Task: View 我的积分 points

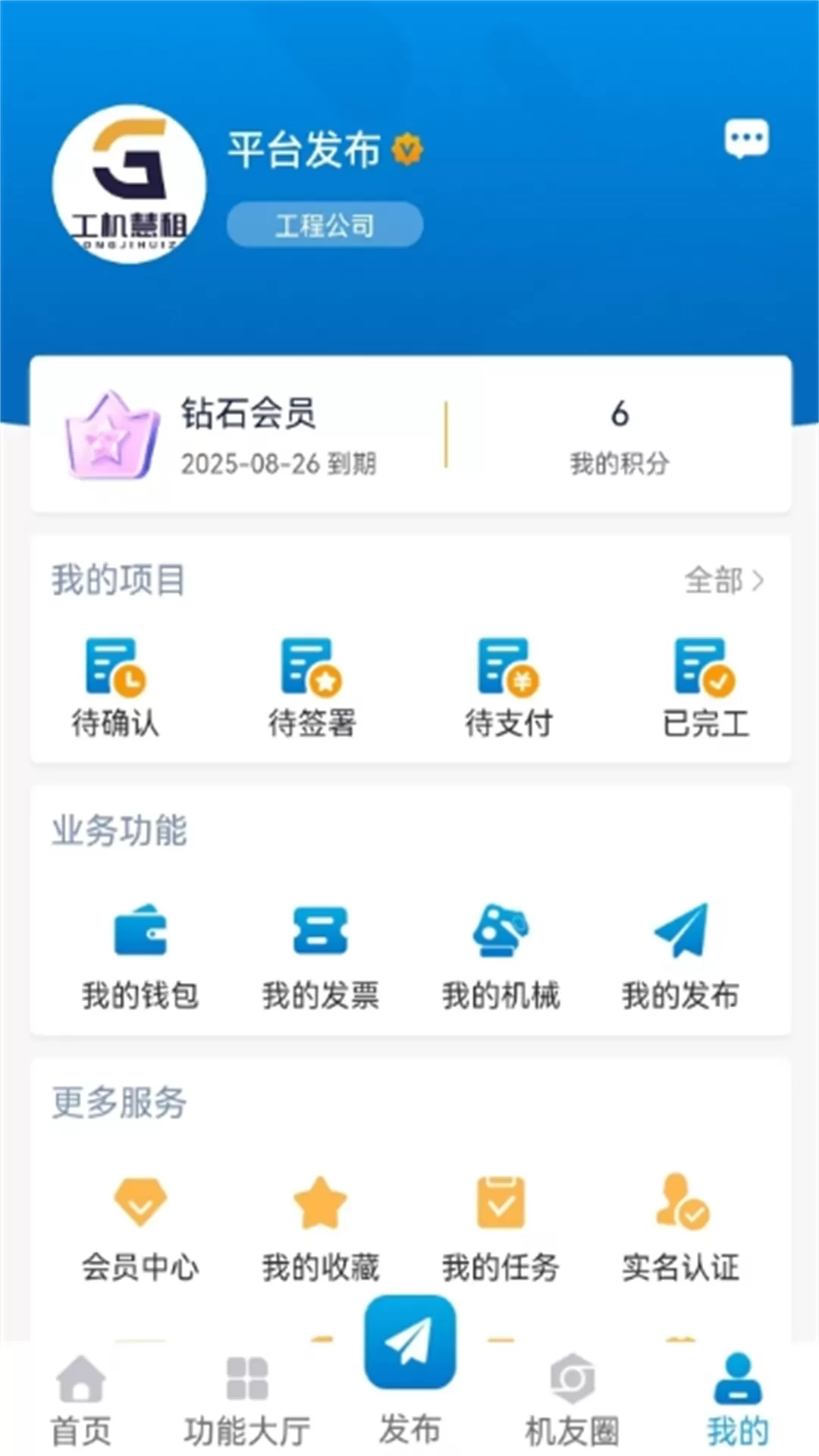Action: 620,435
